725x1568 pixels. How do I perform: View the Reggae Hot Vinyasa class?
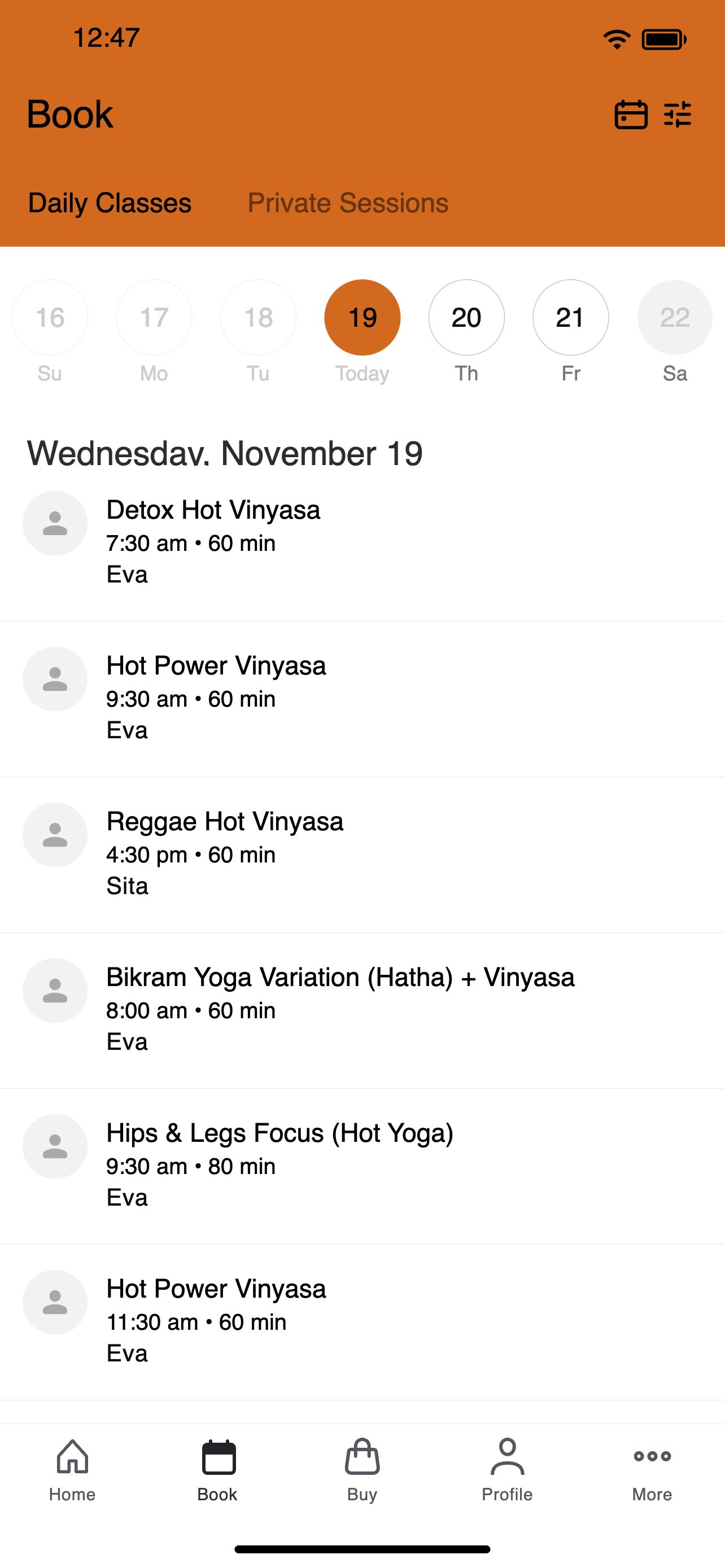[x=362, y=855]
